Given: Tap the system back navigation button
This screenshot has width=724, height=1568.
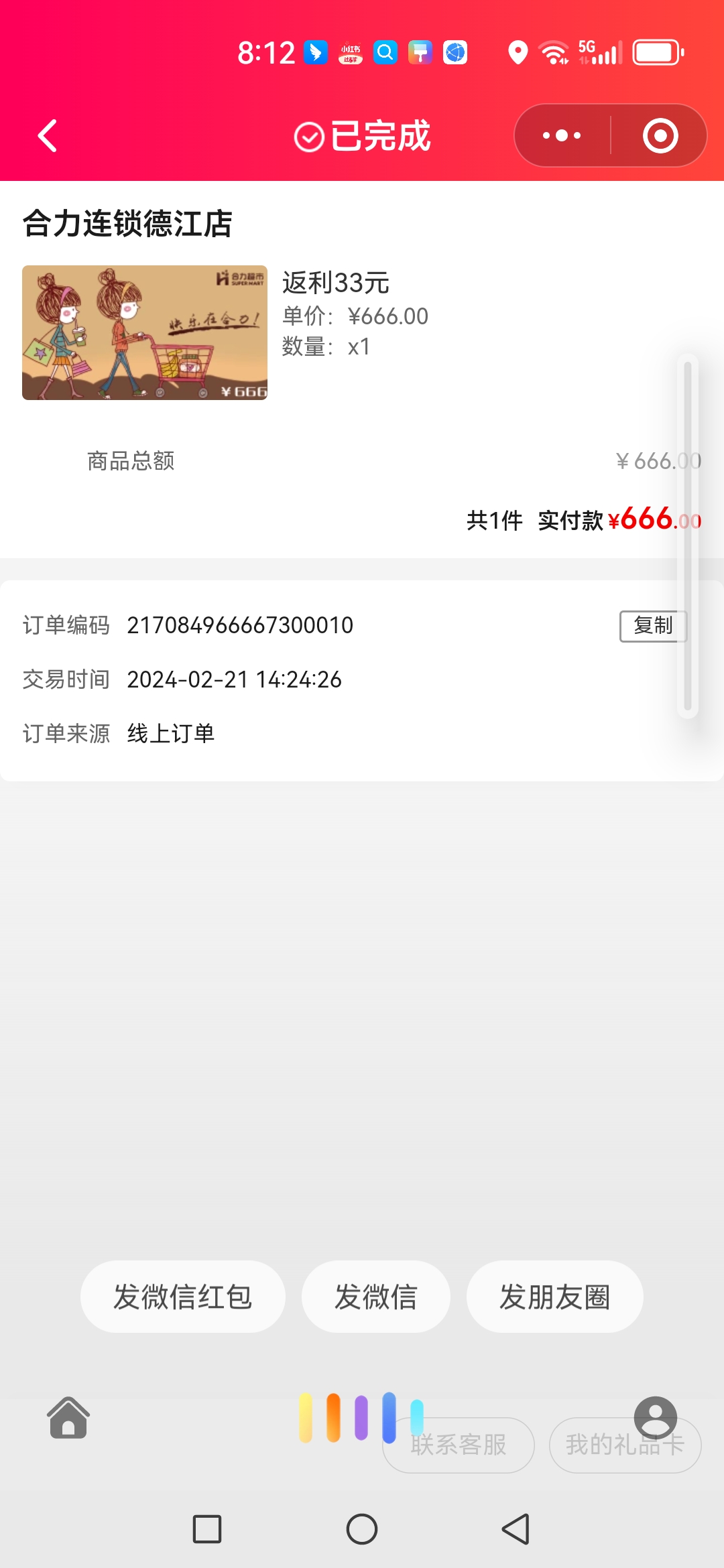Looking at the screenshot, I should pos(516,1529).
